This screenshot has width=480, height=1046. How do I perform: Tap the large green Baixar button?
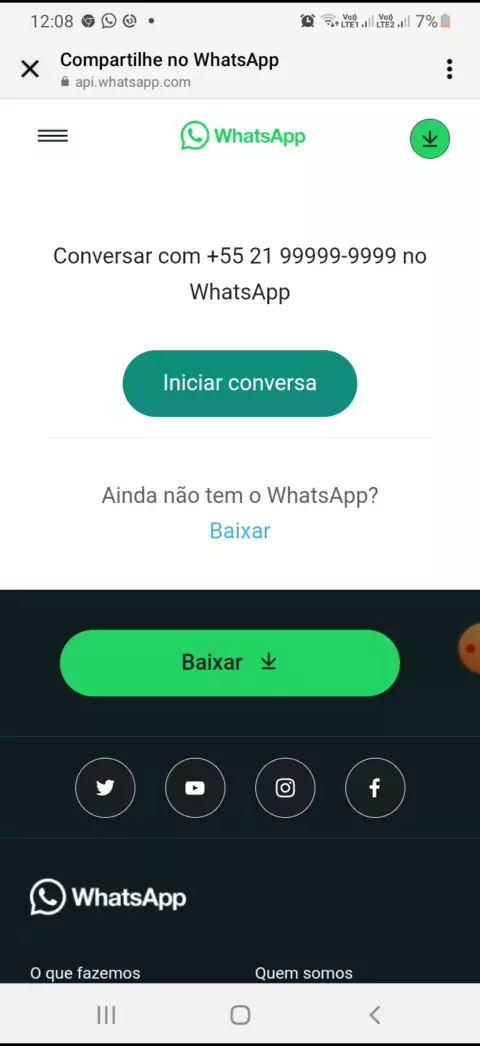230,662
